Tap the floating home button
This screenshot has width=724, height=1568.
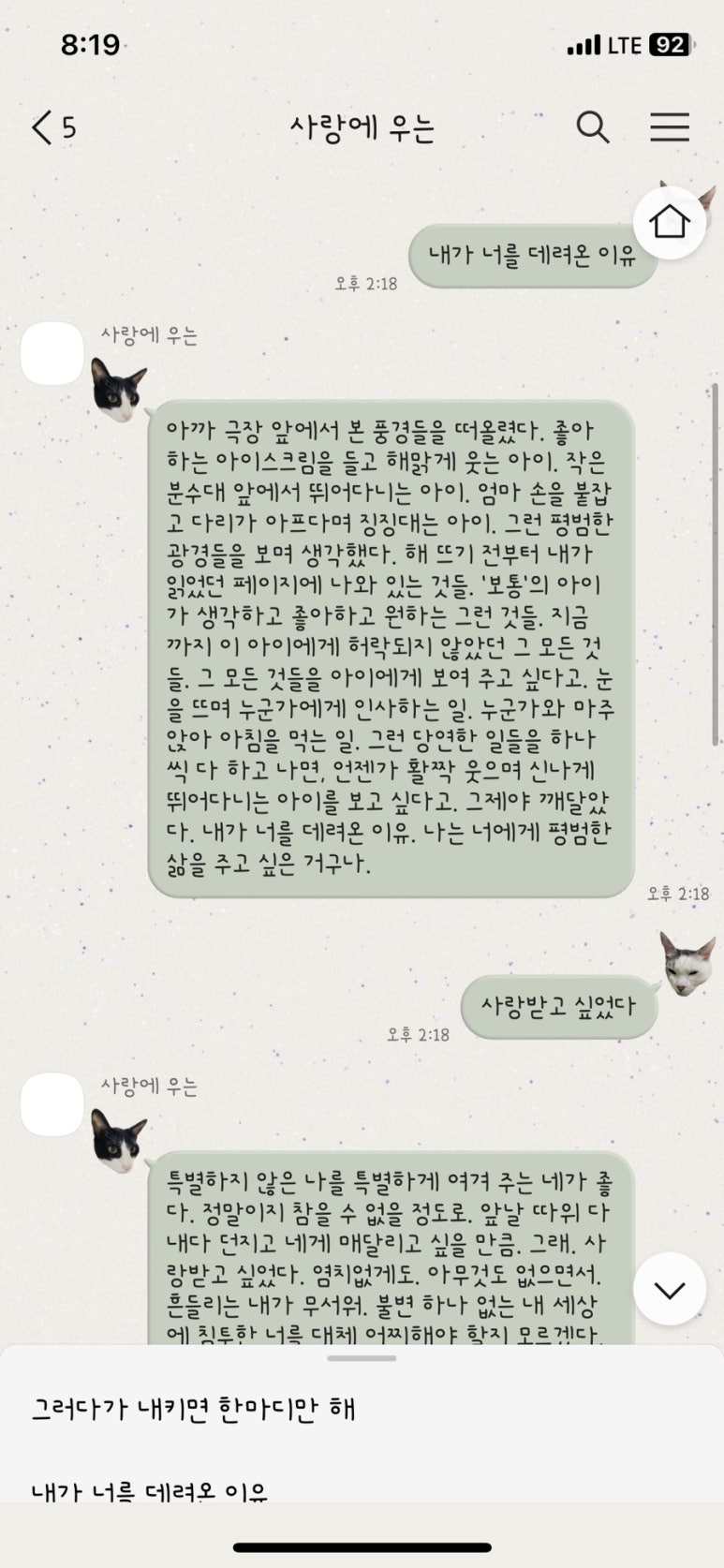click(x=669, y=222)
